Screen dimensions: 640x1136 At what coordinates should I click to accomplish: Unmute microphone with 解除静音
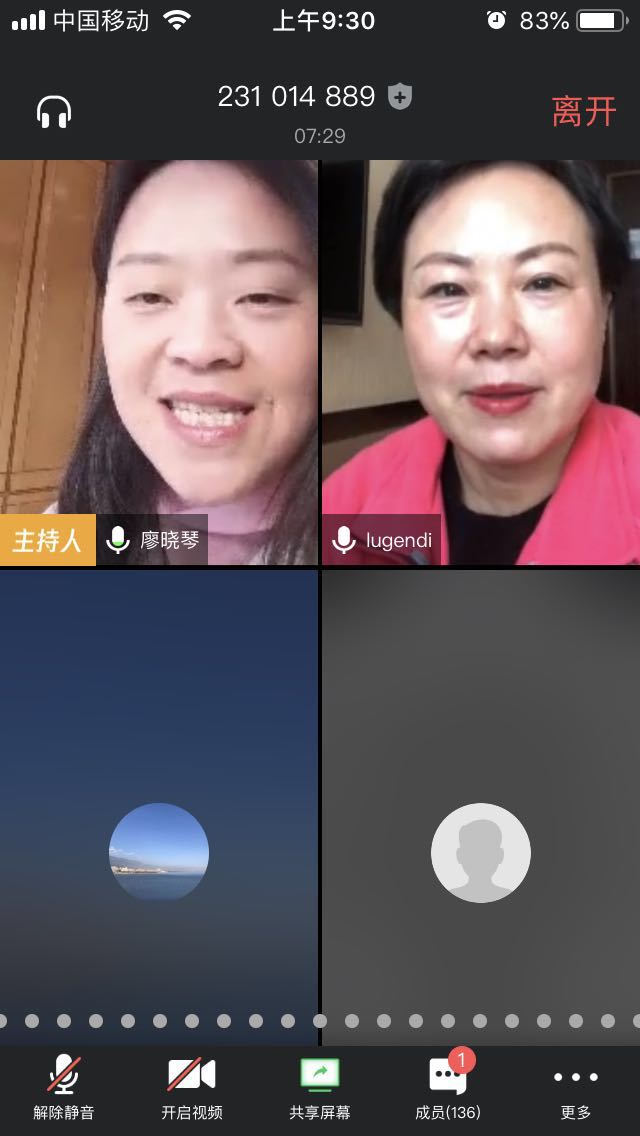click(x=64, y=1087)
